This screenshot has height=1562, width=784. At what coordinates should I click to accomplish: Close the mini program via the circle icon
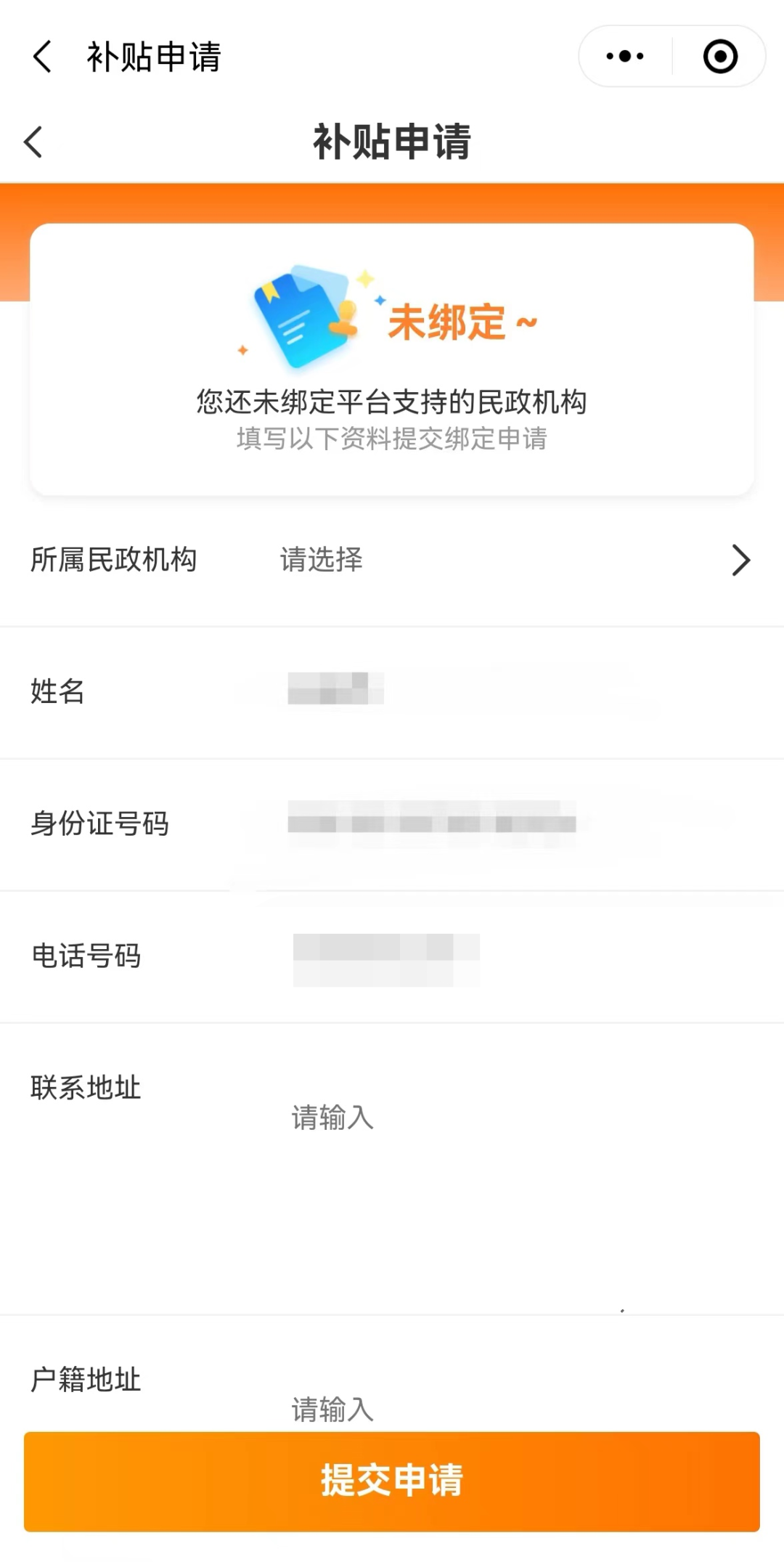pyautogui.click(x=720, y=57)
